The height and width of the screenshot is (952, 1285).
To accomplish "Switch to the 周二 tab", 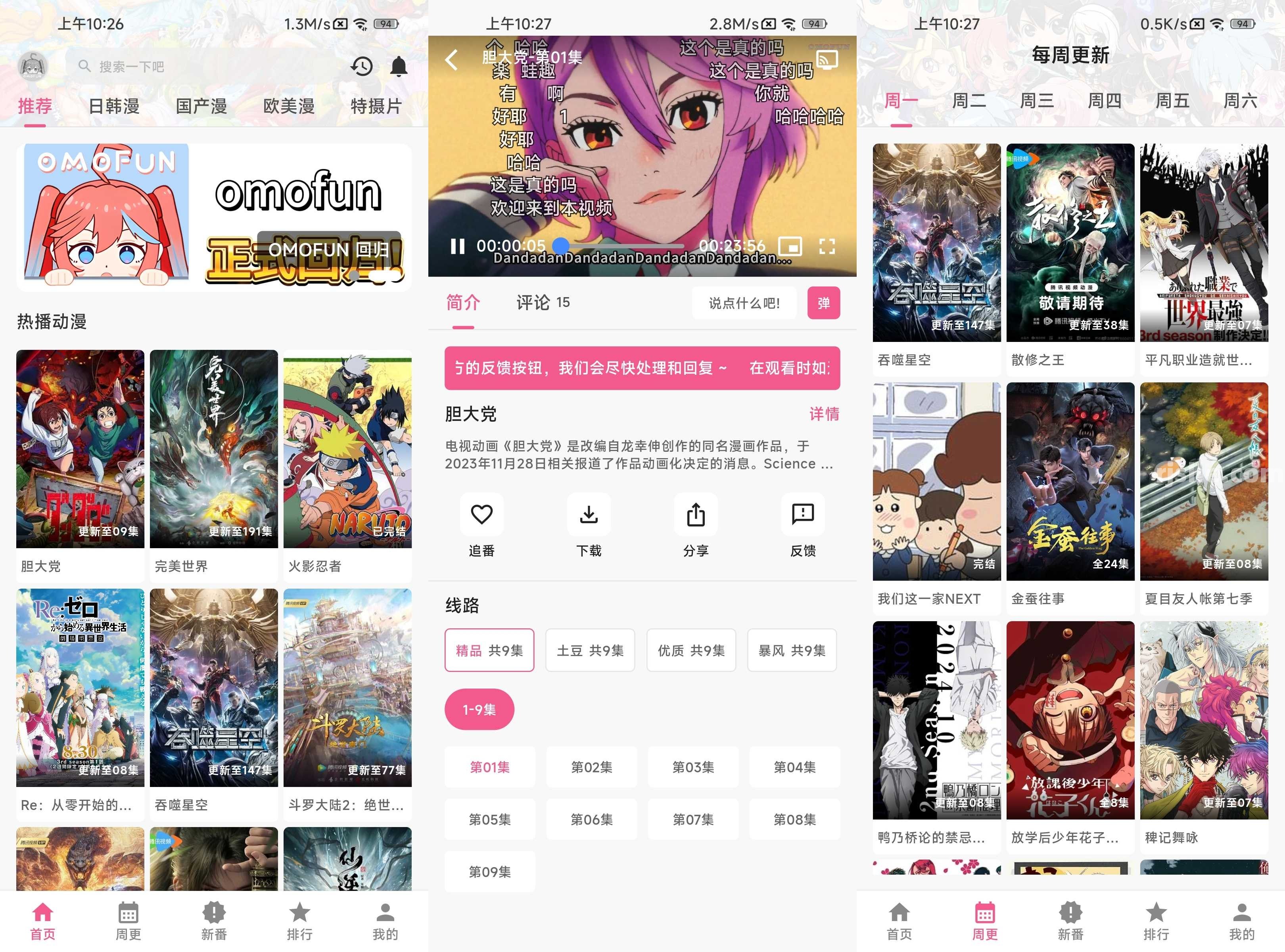I will point(969,102).
